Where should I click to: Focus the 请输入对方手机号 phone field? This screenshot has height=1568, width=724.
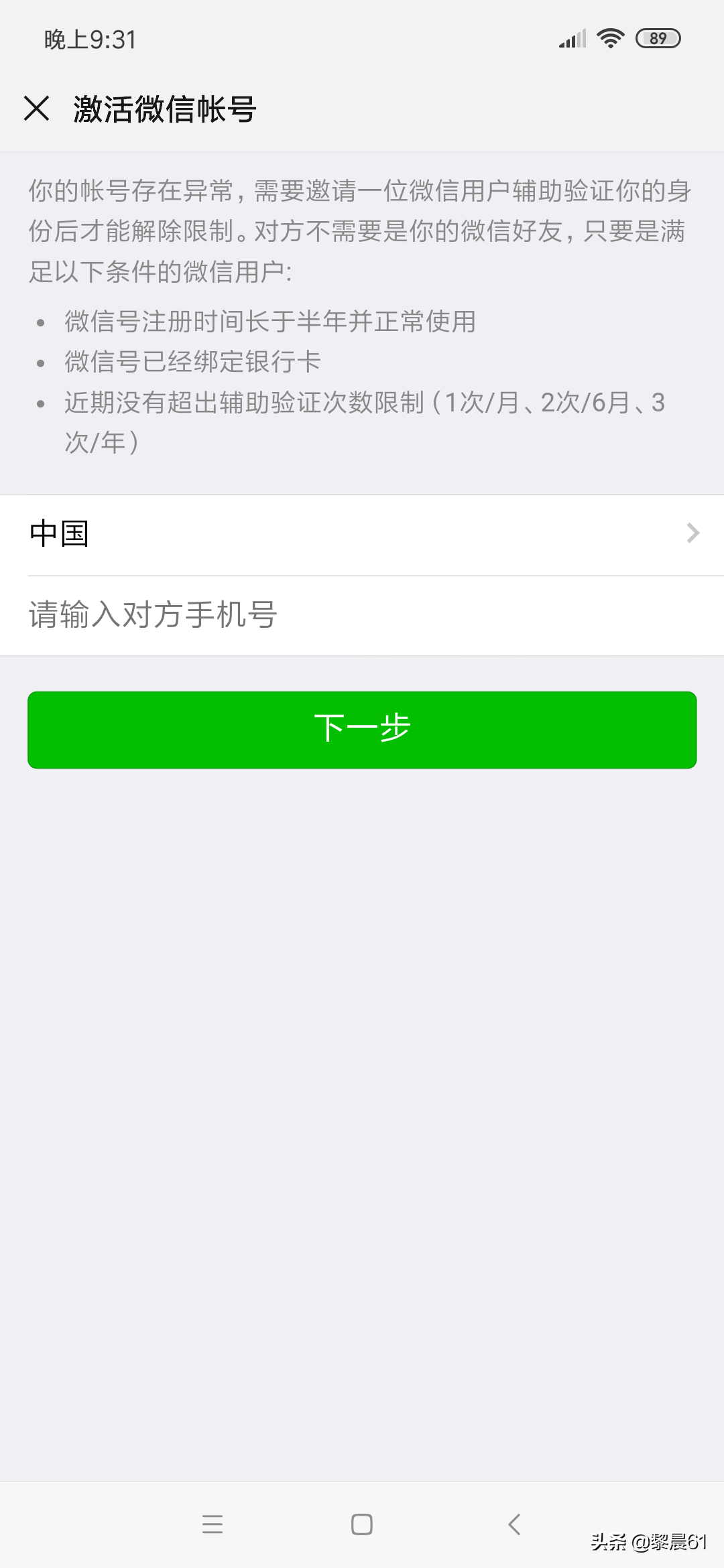tap(362, 614)
